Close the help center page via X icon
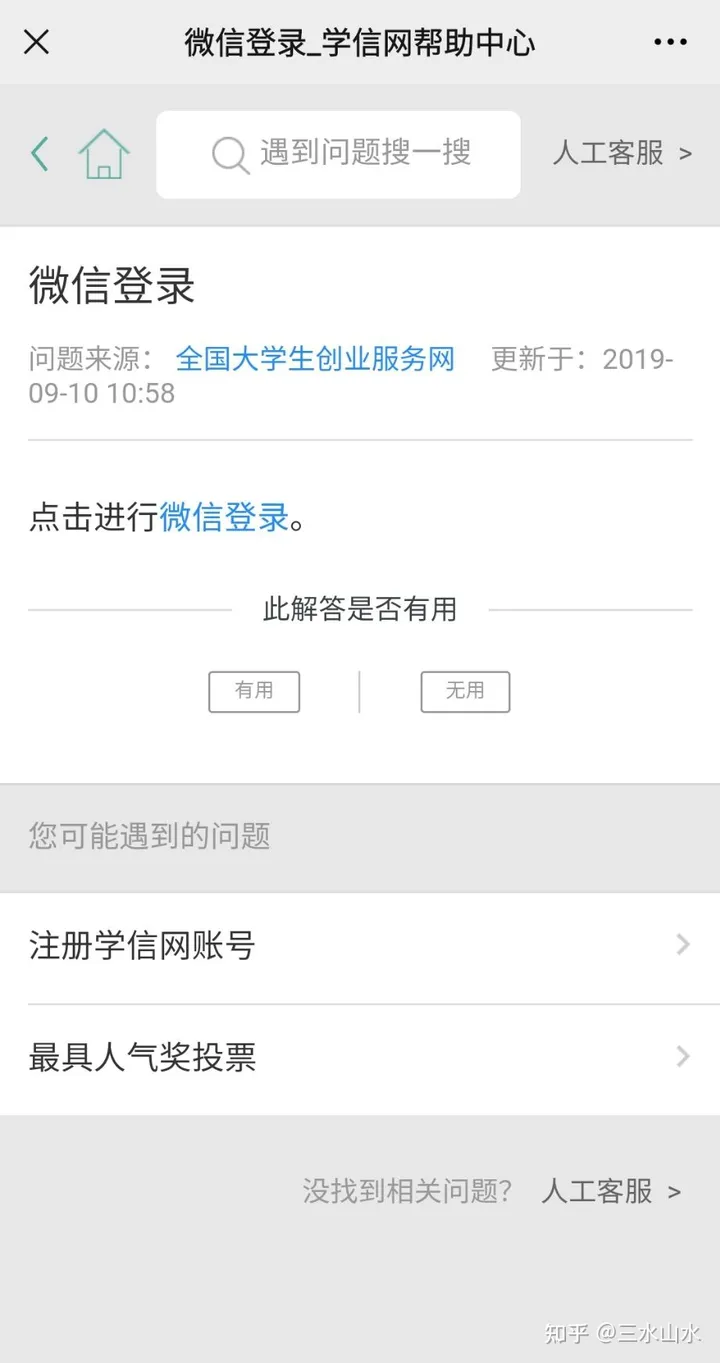Screen dimensions: 720x1363 coord(36,42)
